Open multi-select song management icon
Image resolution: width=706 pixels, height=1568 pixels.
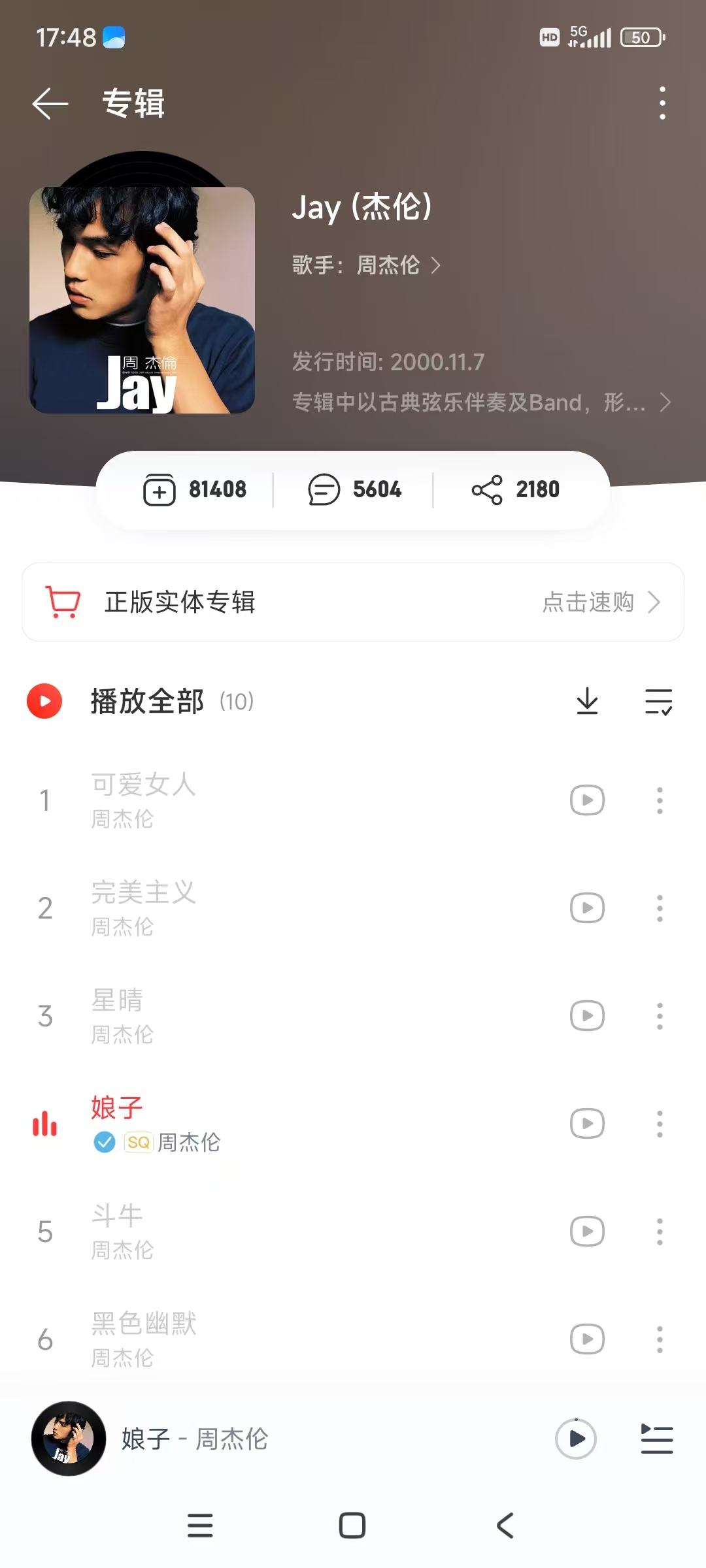coord(658,700)
